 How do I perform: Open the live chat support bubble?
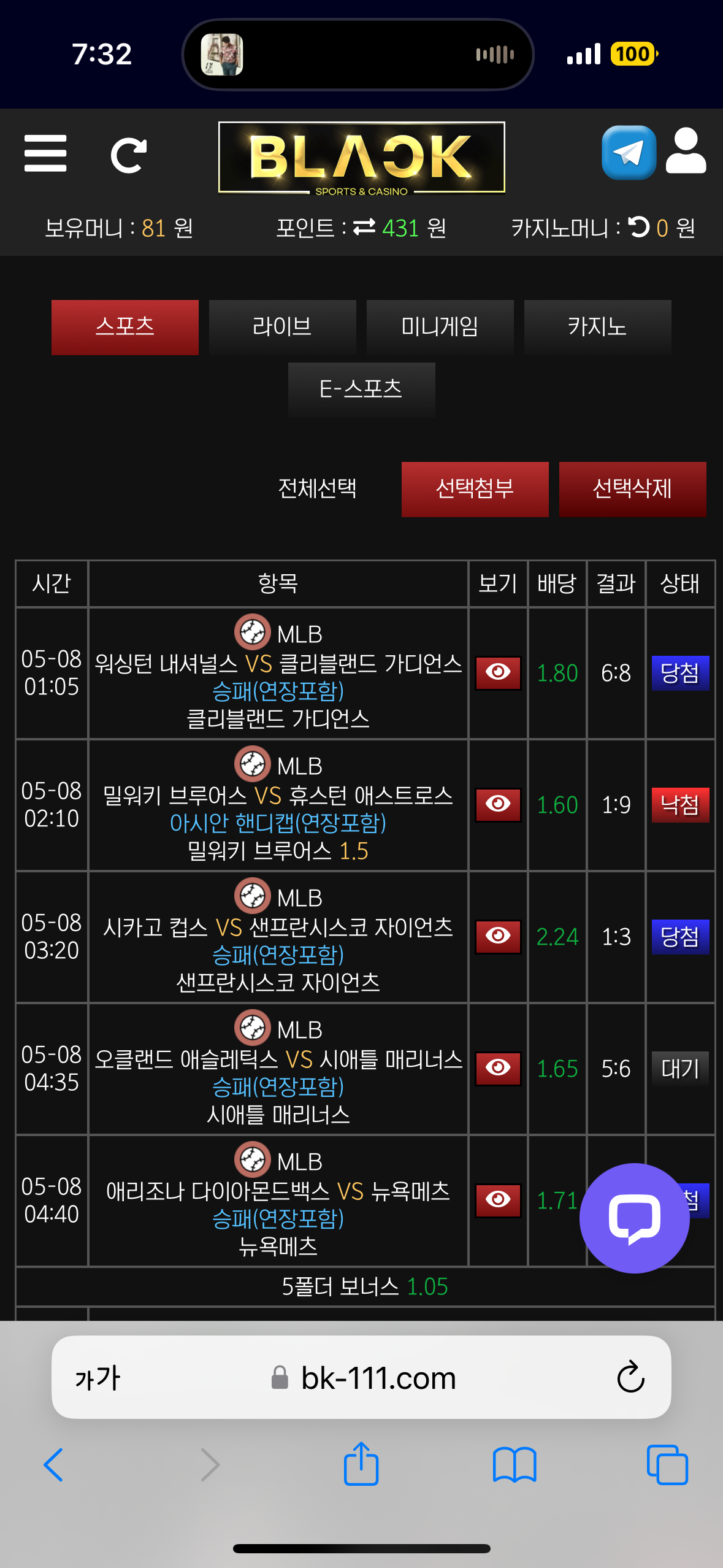(634, 1218)
